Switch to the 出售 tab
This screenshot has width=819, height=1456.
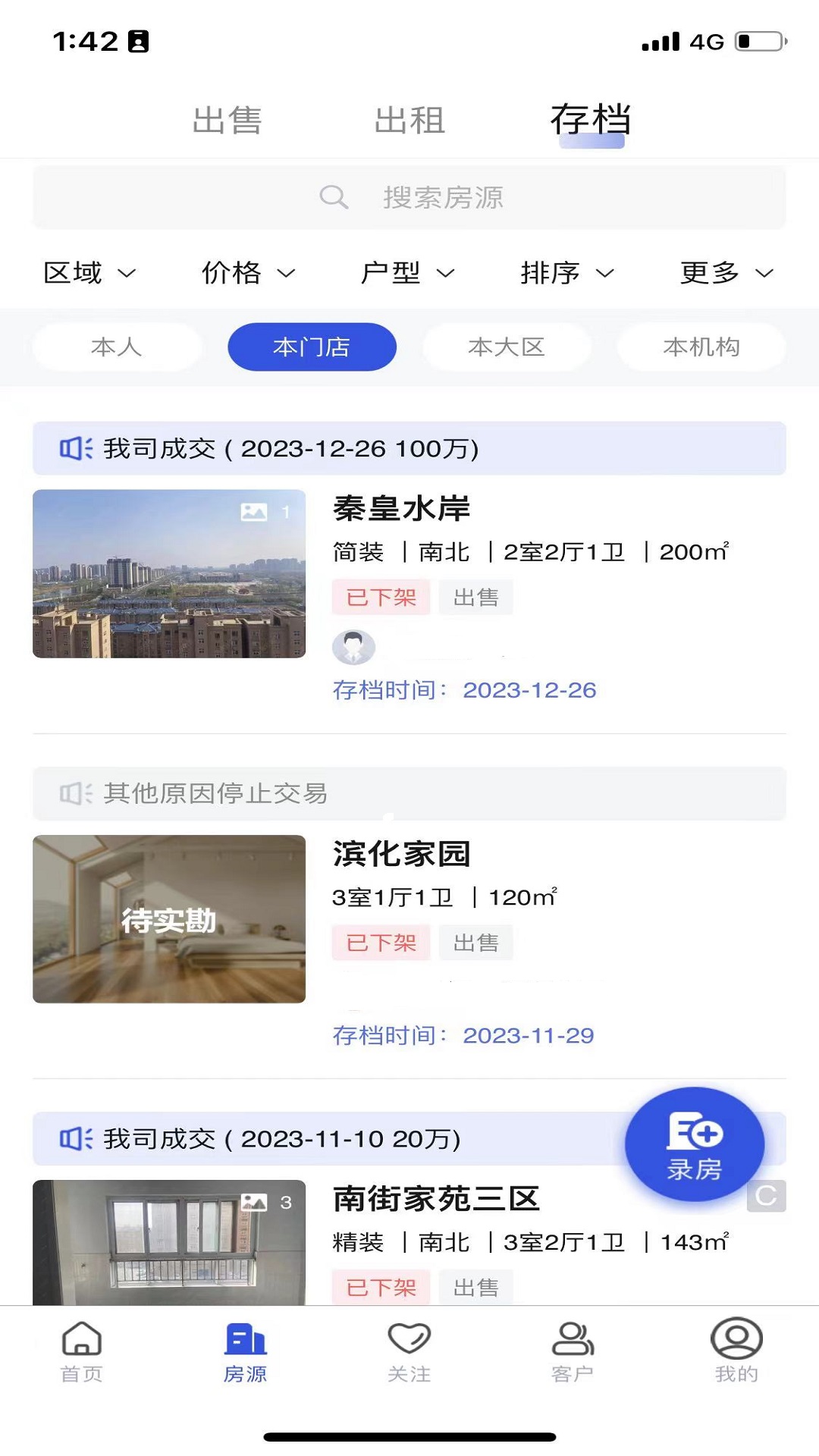point(227,121)
